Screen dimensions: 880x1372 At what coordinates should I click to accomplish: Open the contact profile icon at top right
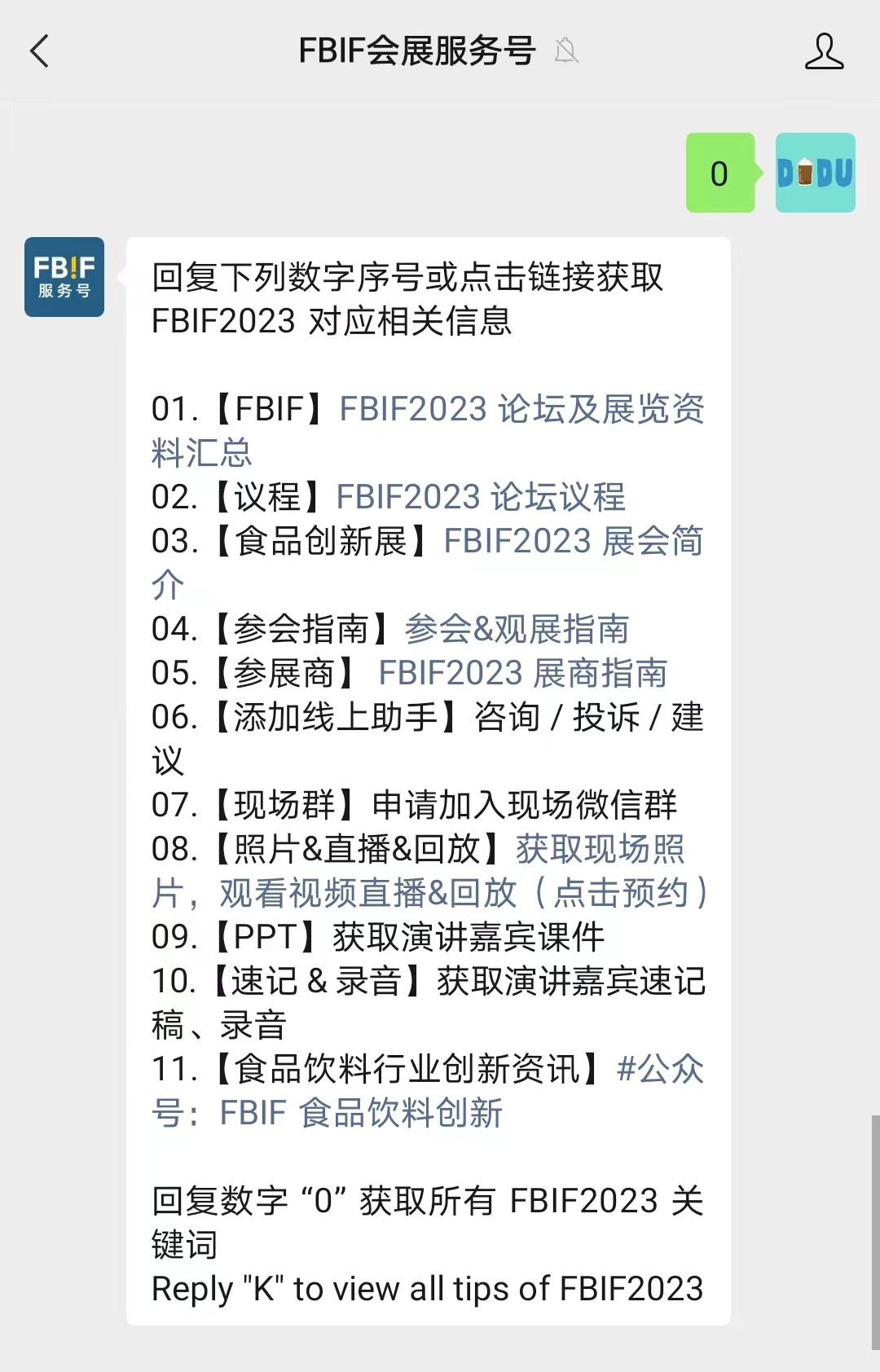[x=825, y=51]
